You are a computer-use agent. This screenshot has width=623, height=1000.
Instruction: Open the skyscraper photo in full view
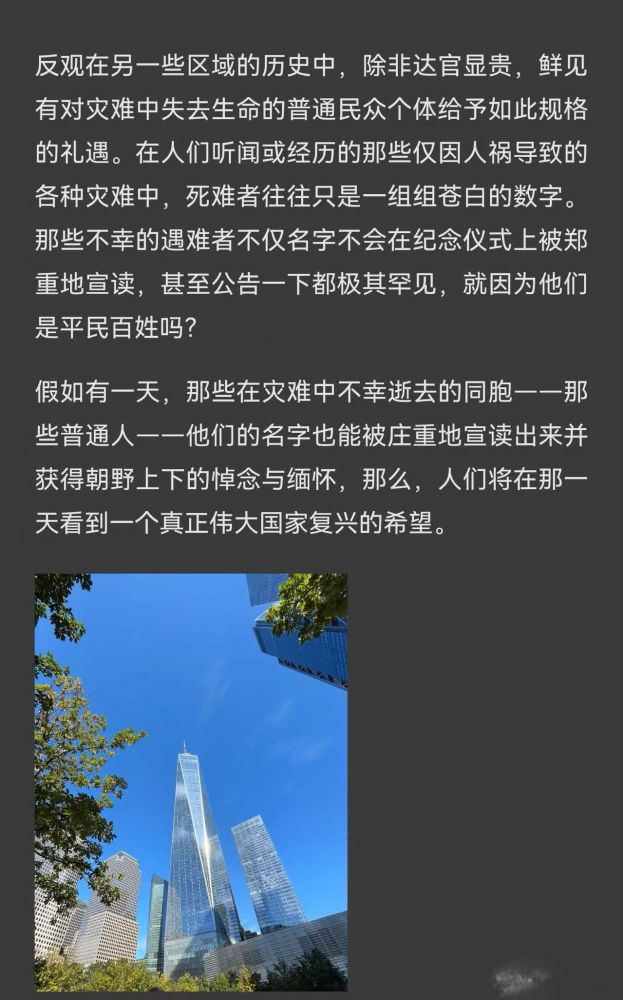point(191,781)
